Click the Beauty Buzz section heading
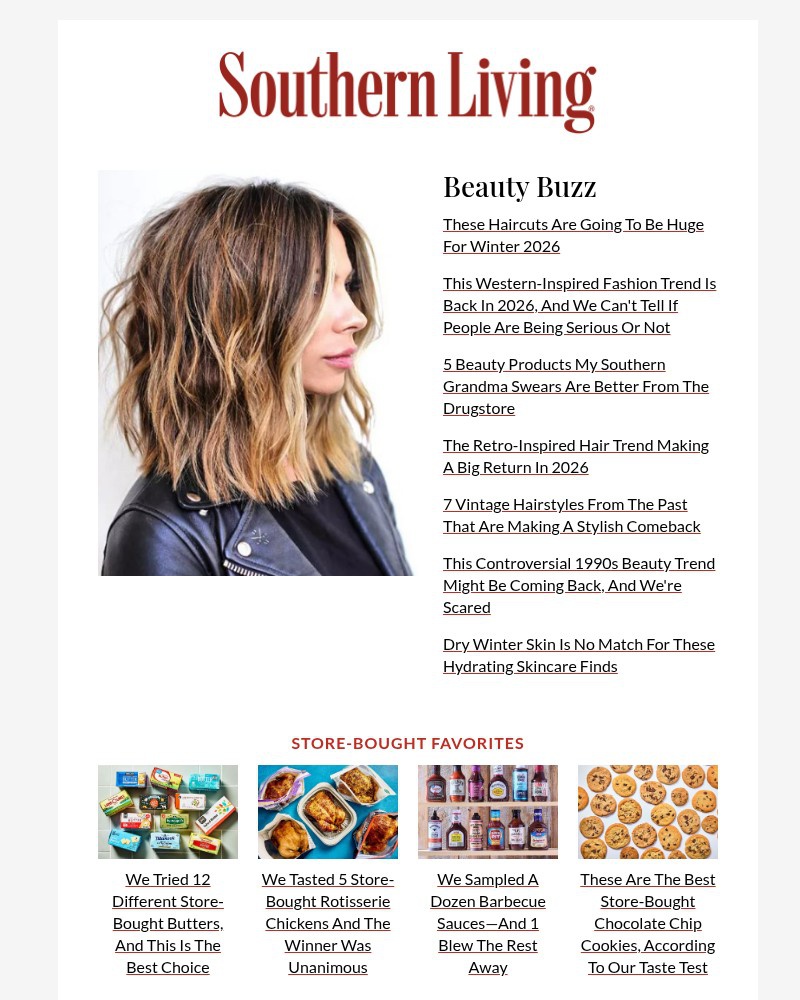The height and width of the screenshot is (1000, 800). pos(519,186)
